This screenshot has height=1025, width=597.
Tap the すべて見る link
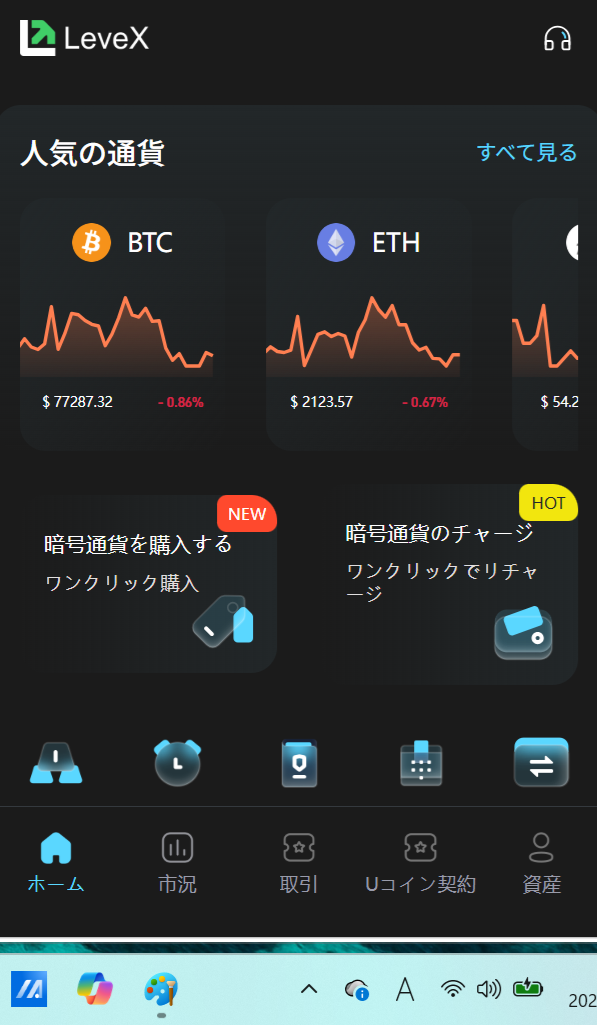[527, 152]
